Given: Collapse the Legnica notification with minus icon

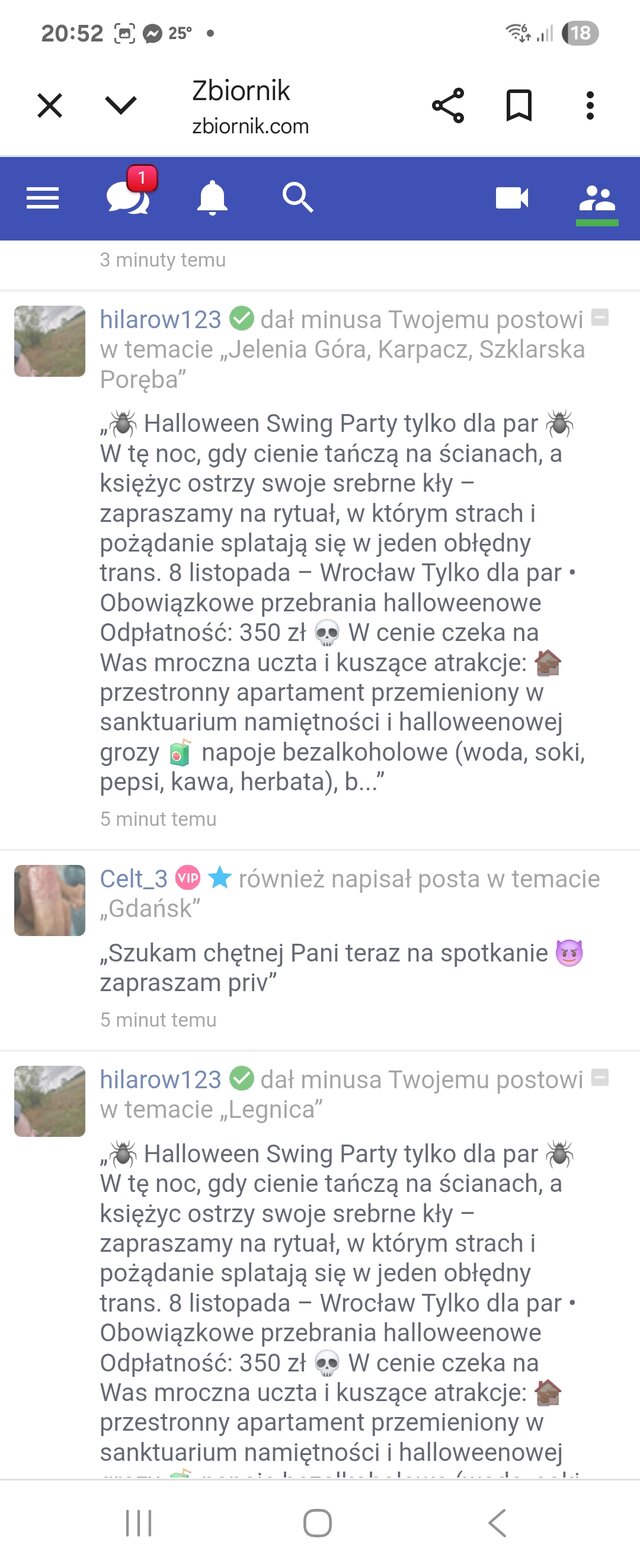Looking at the screenshot, I should (600, 1078).
